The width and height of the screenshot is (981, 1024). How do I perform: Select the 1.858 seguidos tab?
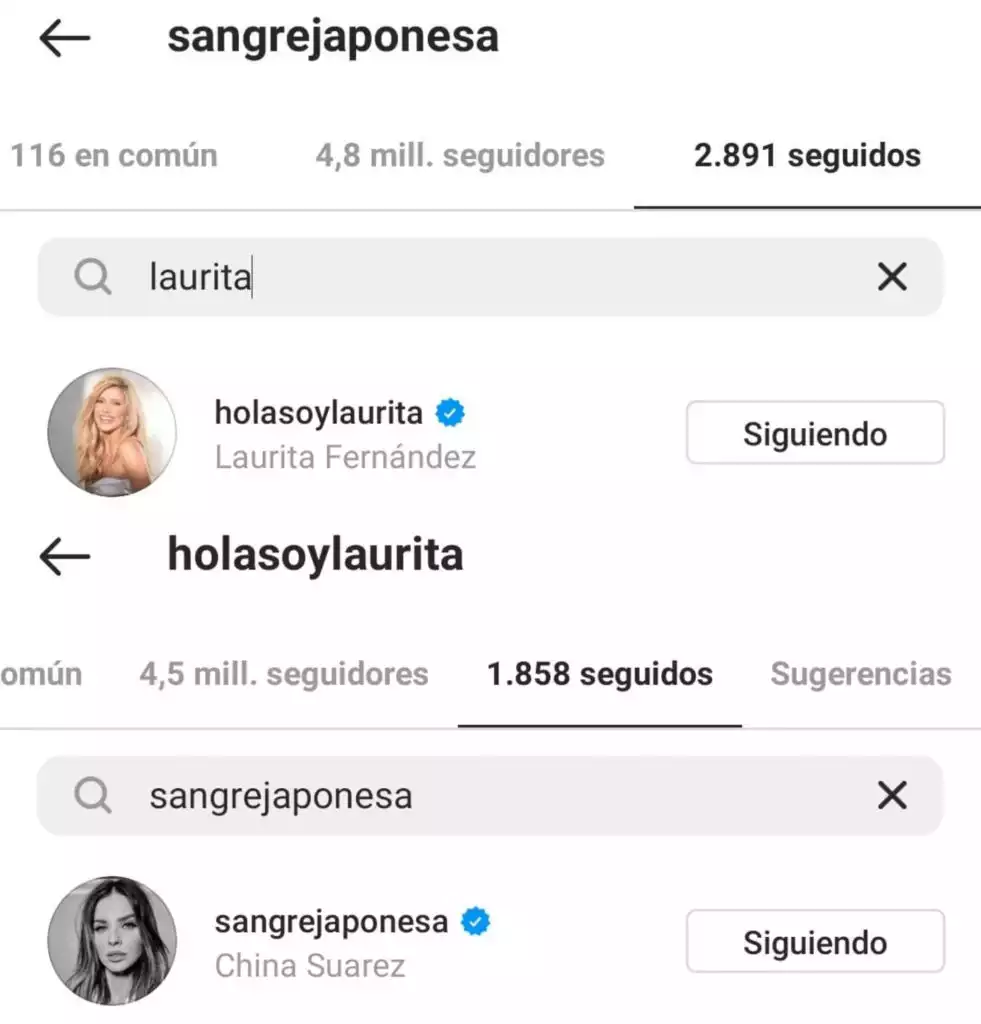pos(599,674)
